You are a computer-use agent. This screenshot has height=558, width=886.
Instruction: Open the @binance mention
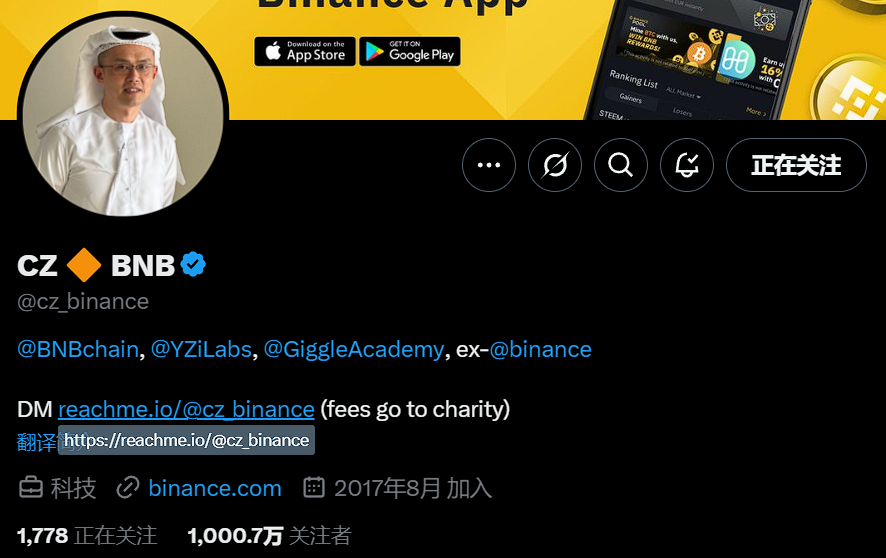pyautogui.click(x=540, y=349)
